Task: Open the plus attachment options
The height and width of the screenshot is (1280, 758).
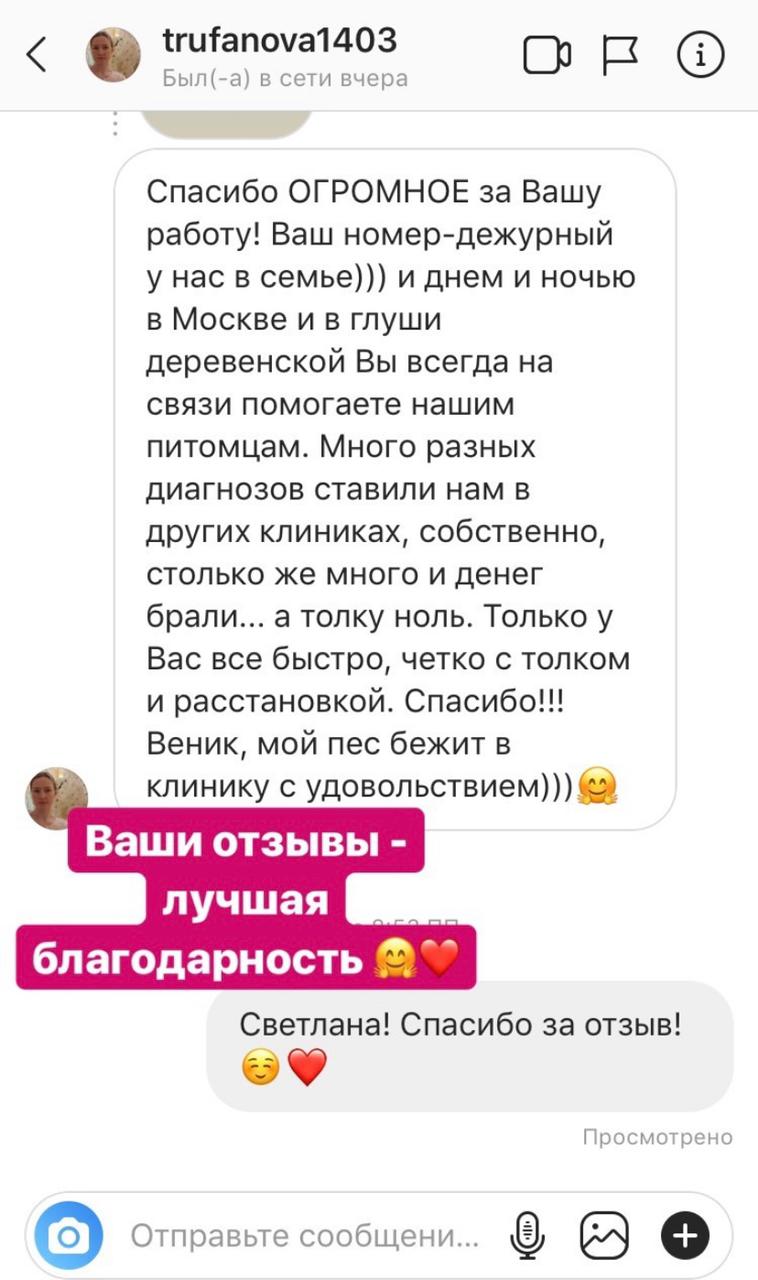Action: point(685,1236)
